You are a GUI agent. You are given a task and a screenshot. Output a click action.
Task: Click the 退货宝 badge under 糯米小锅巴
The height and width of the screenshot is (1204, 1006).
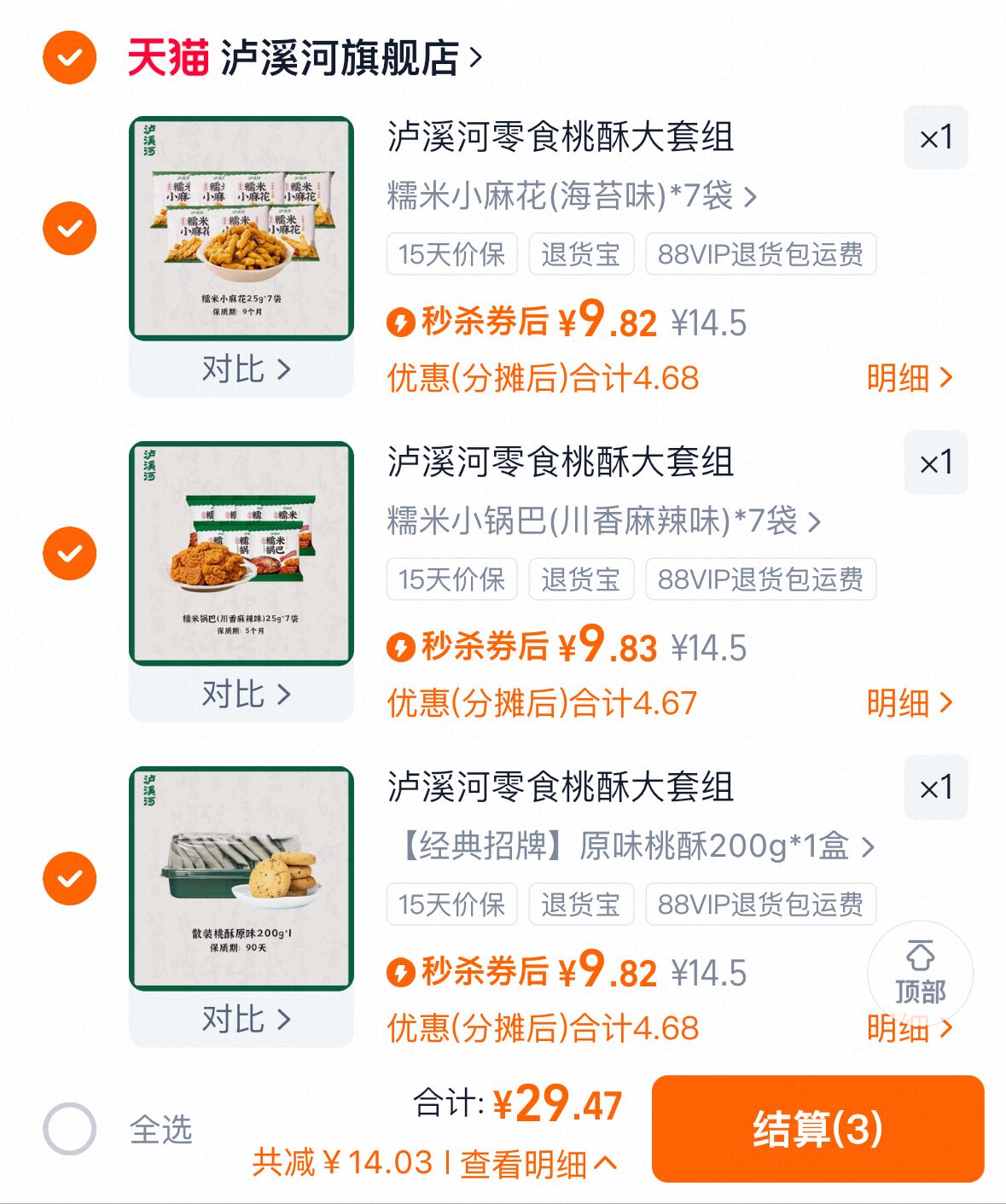click(581, 579)
